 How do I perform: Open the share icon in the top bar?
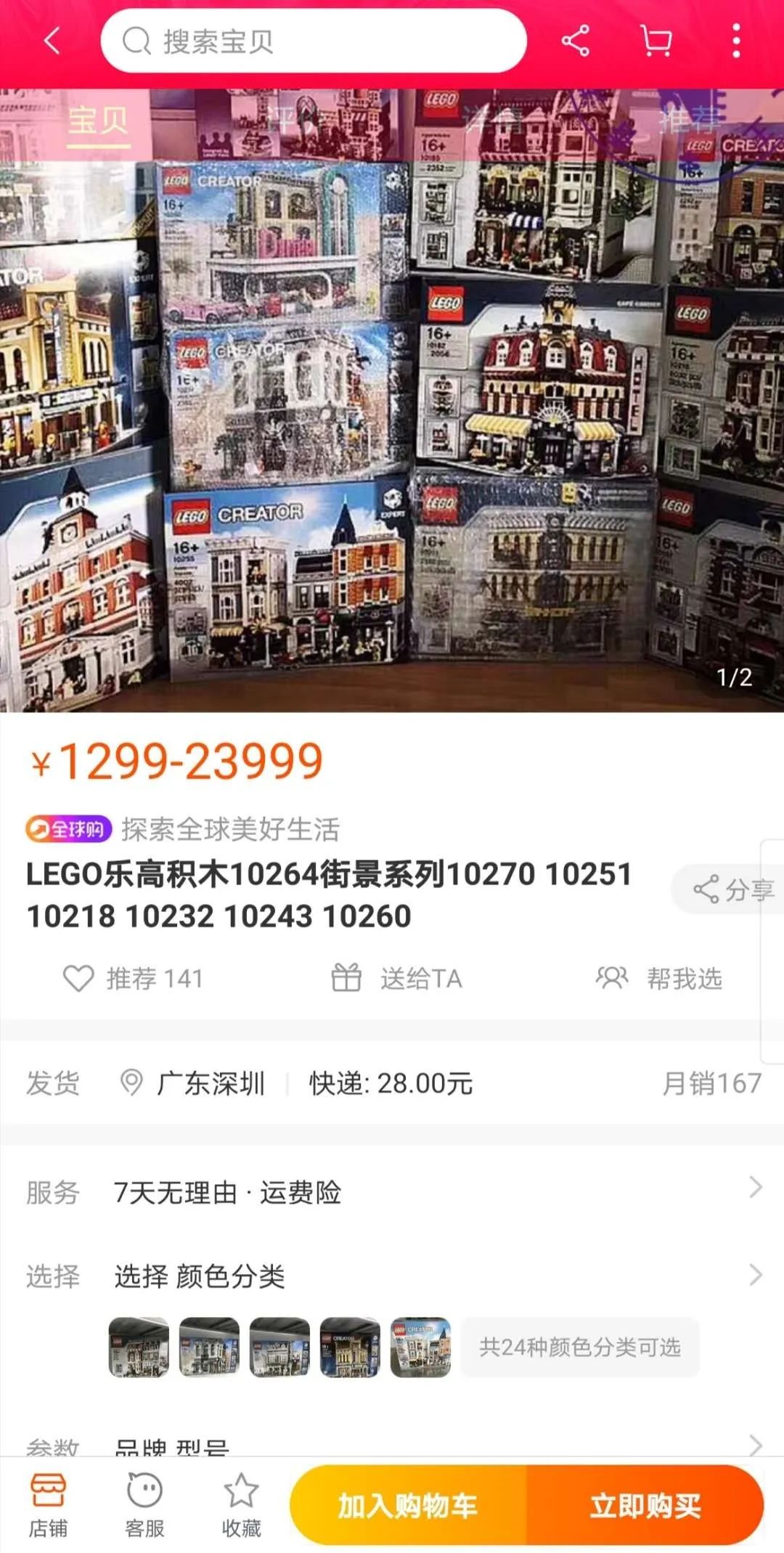[576, 42]
